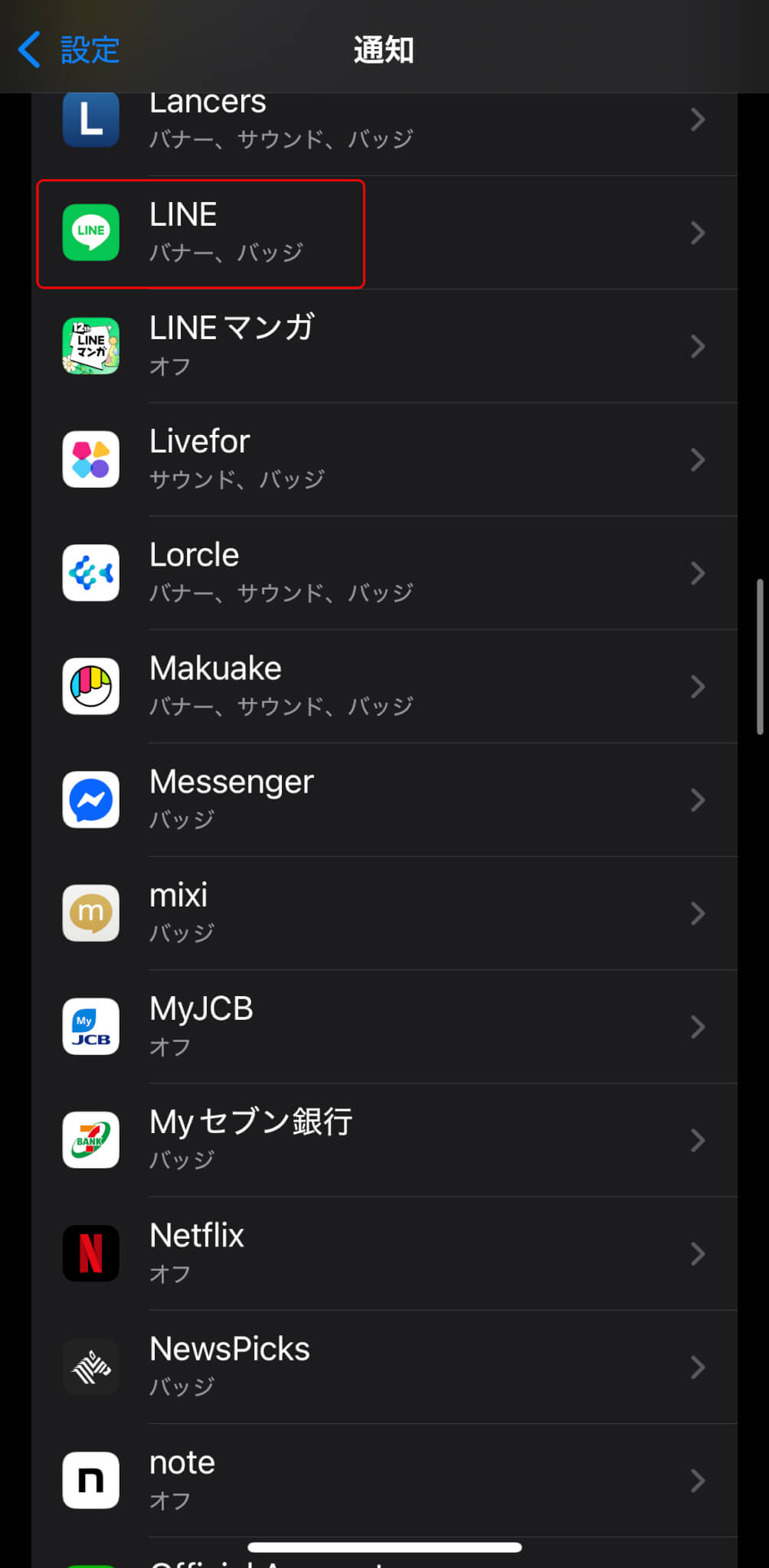Open My セブン銀行 notification settings
This screenshot has width=769, height=1568.
383,1139
